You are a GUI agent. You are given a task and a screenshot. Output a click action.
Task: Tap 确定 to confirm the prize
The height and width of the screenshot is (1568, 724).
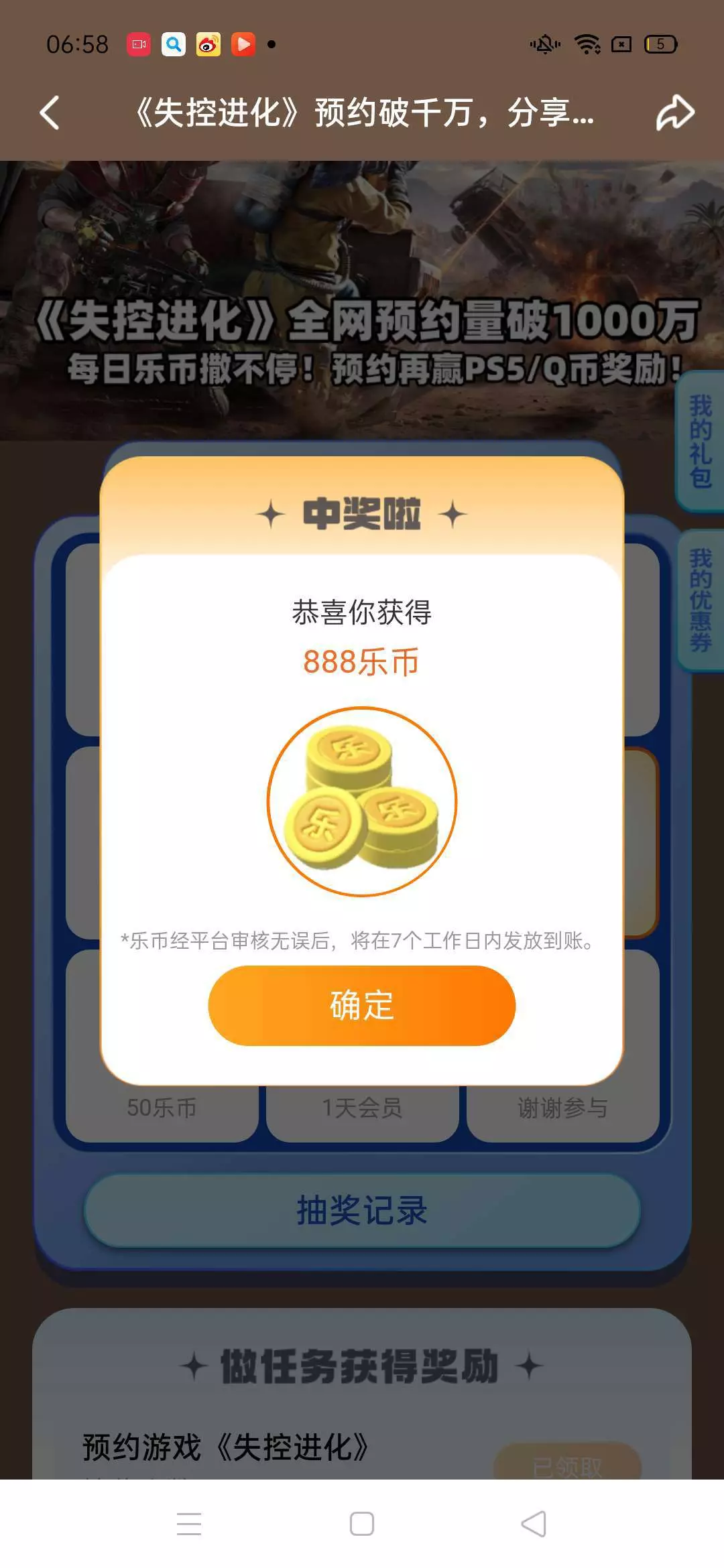tap(361, 1005)
